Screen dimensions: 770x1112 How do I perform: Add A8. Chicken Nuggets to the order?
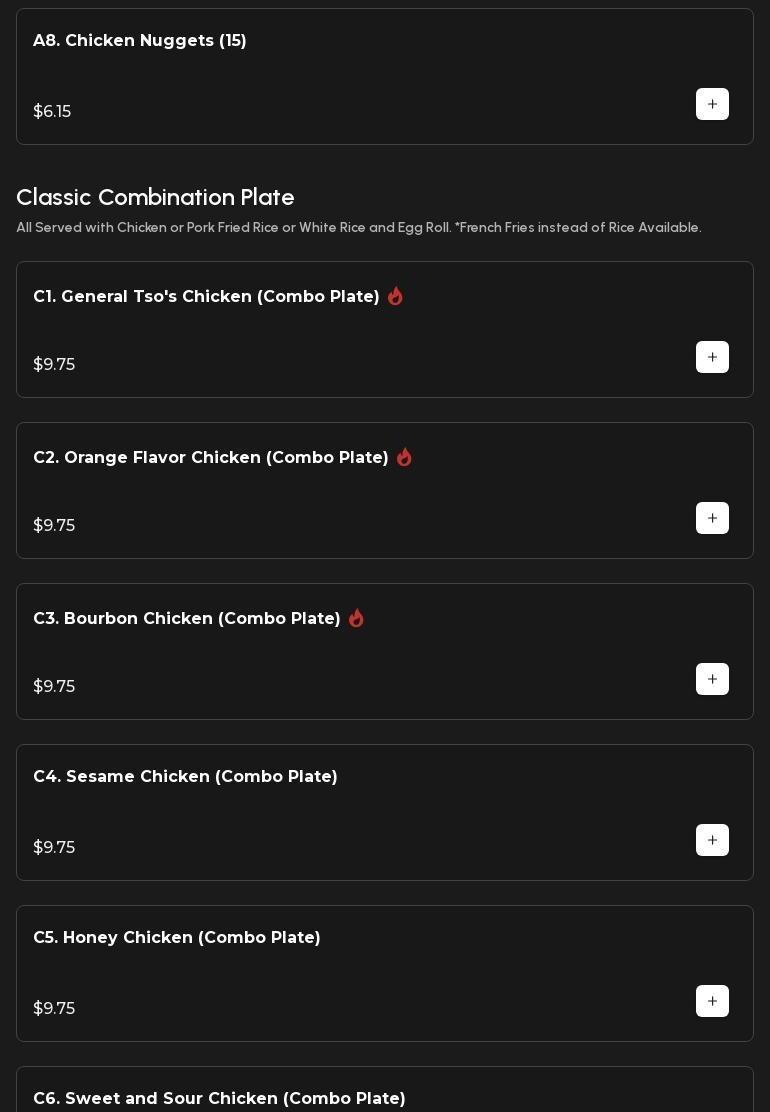(712, 104)
